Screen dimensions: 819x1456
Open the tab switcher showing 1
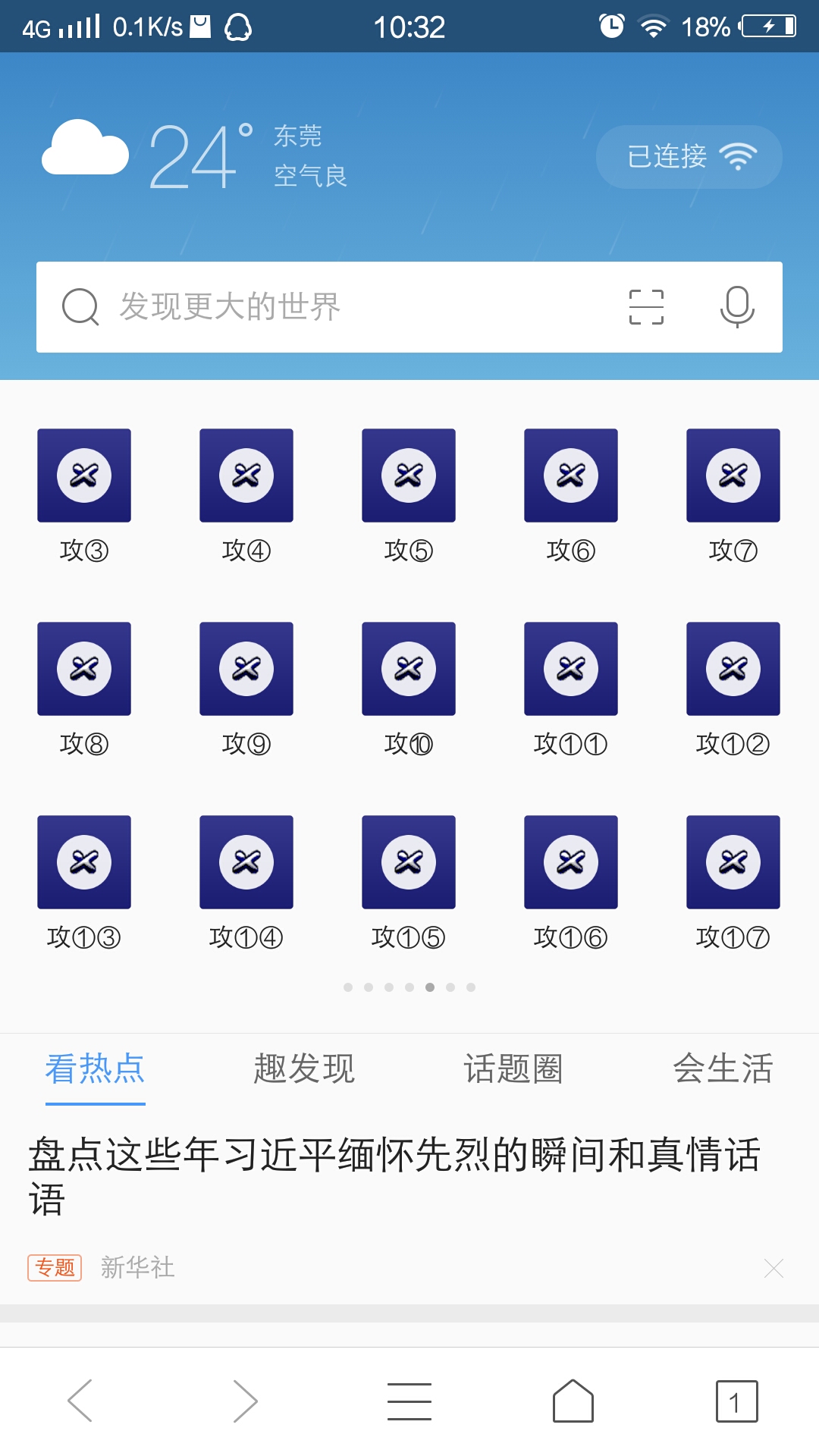pos(736,1401)
